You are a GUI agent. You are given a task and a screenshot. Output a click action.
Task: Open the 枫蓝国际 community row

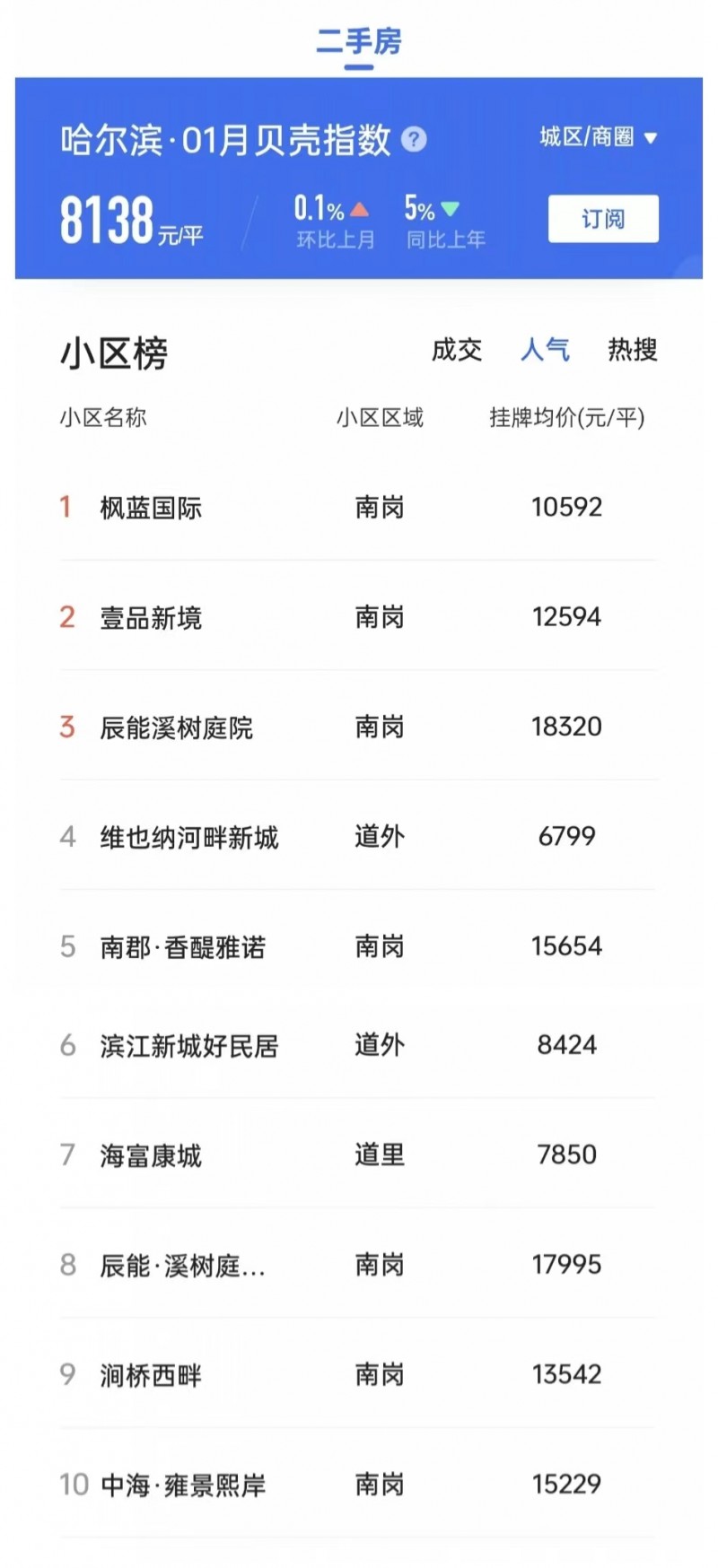[359, 508]
